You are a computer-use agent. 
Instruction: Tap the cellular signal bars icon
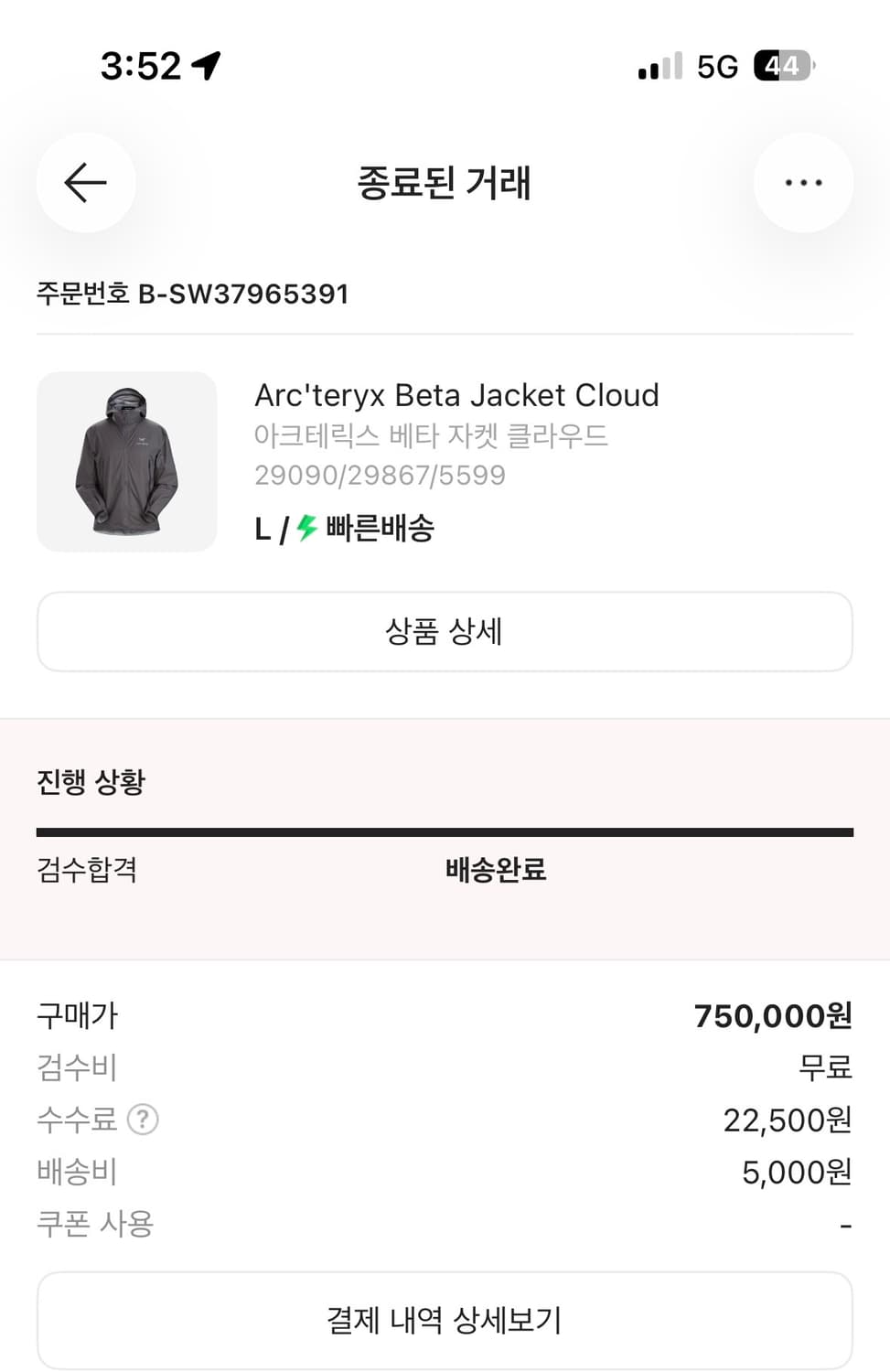pos(657,64)
